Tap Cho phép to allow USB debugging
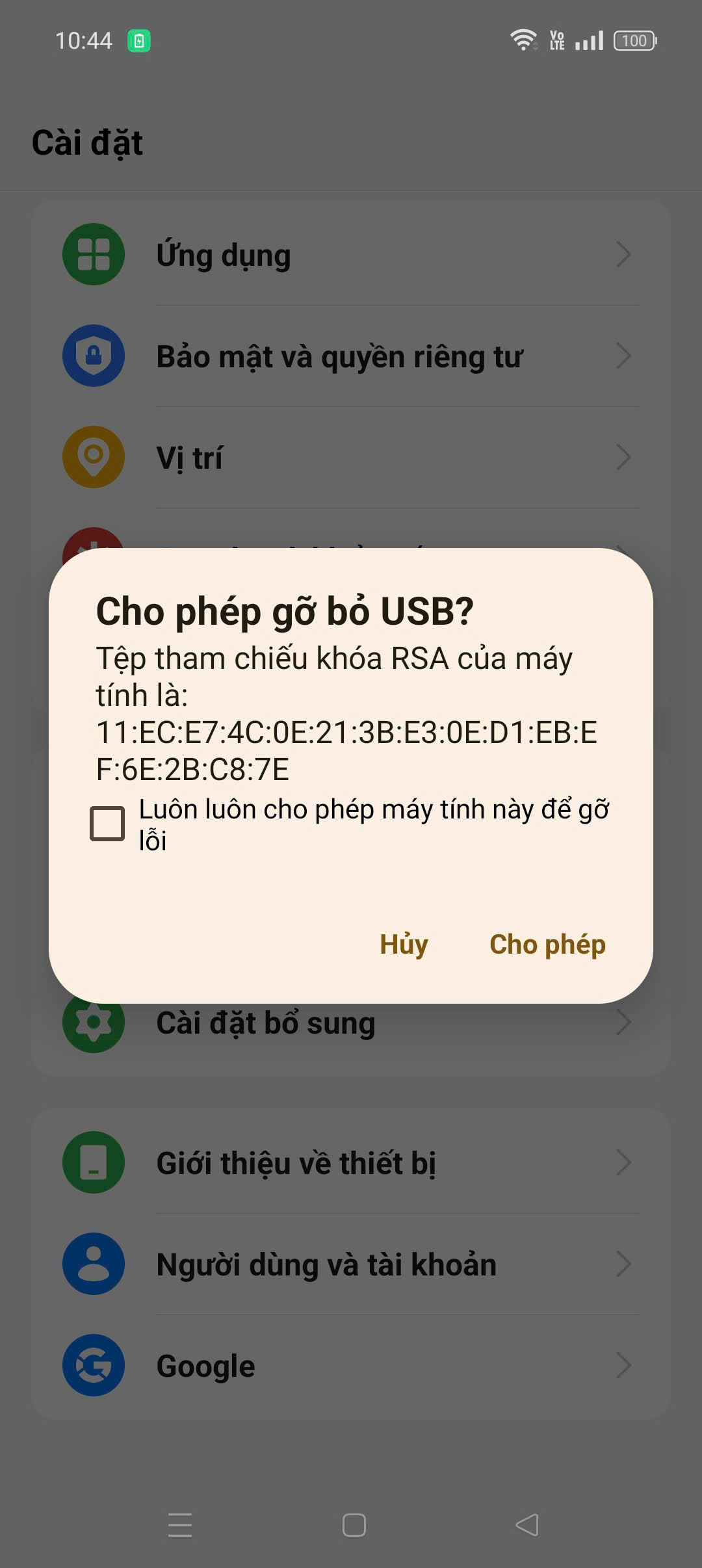The width and height of the screenshot is (702, 1568). click(547, 944)
